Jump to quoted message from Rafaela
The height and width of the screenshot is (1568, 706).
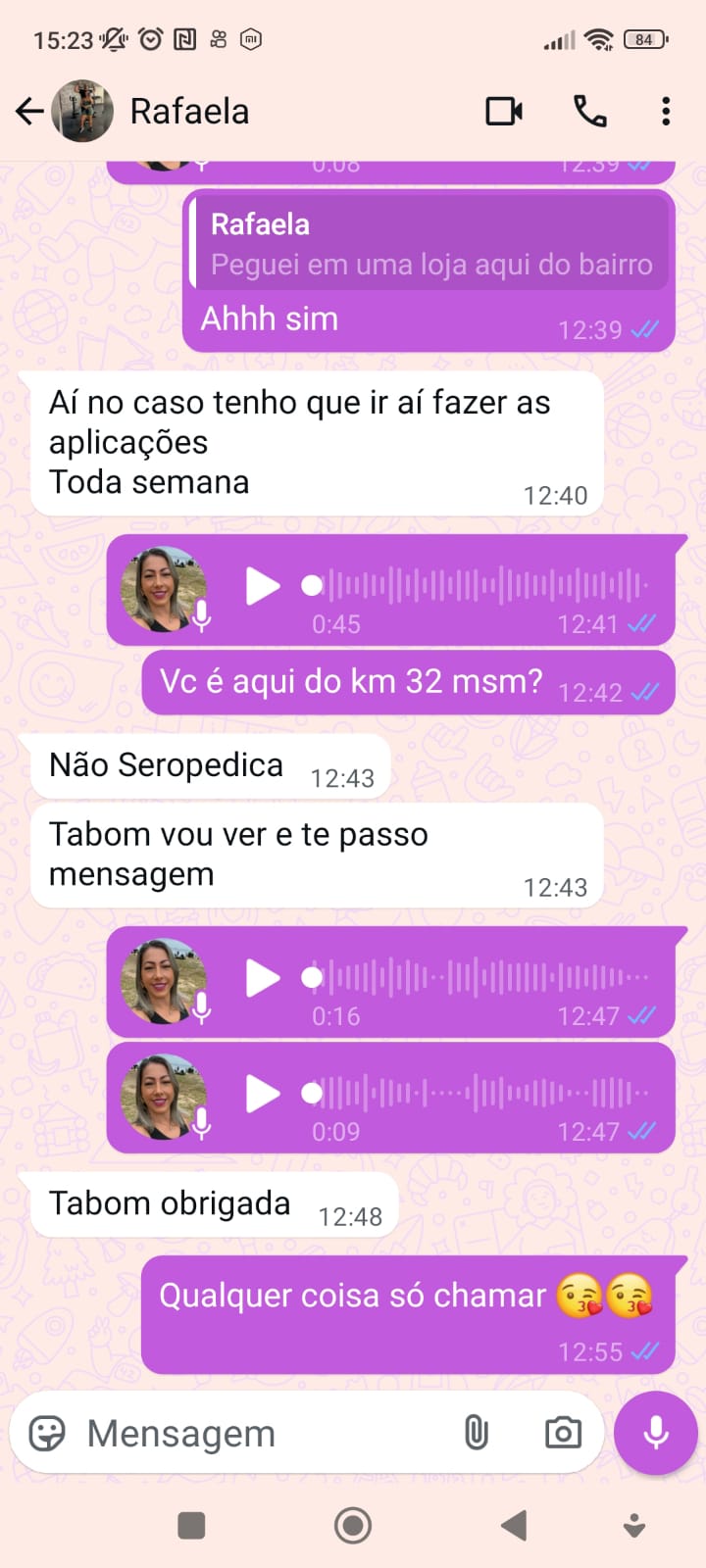pos(429,243)
